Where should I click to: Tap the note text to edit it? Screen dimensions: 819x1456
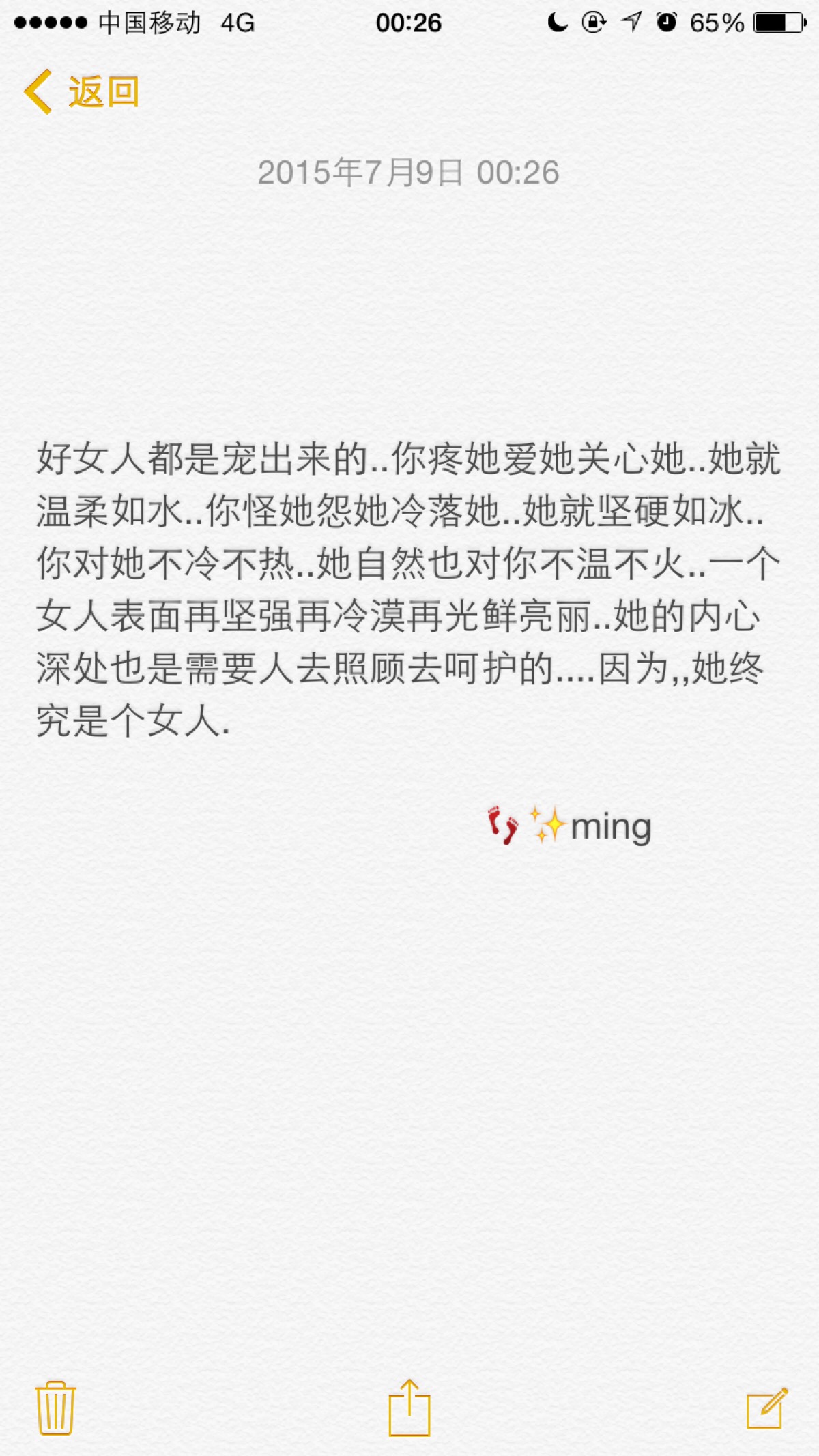coord(408,589)
